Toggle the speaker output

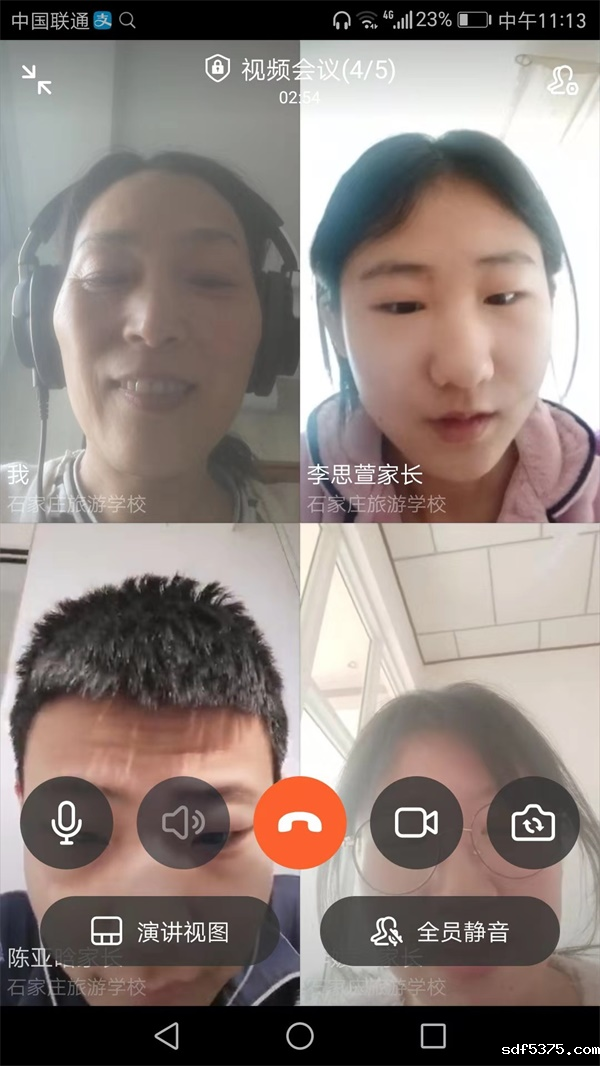pos(183,823)
